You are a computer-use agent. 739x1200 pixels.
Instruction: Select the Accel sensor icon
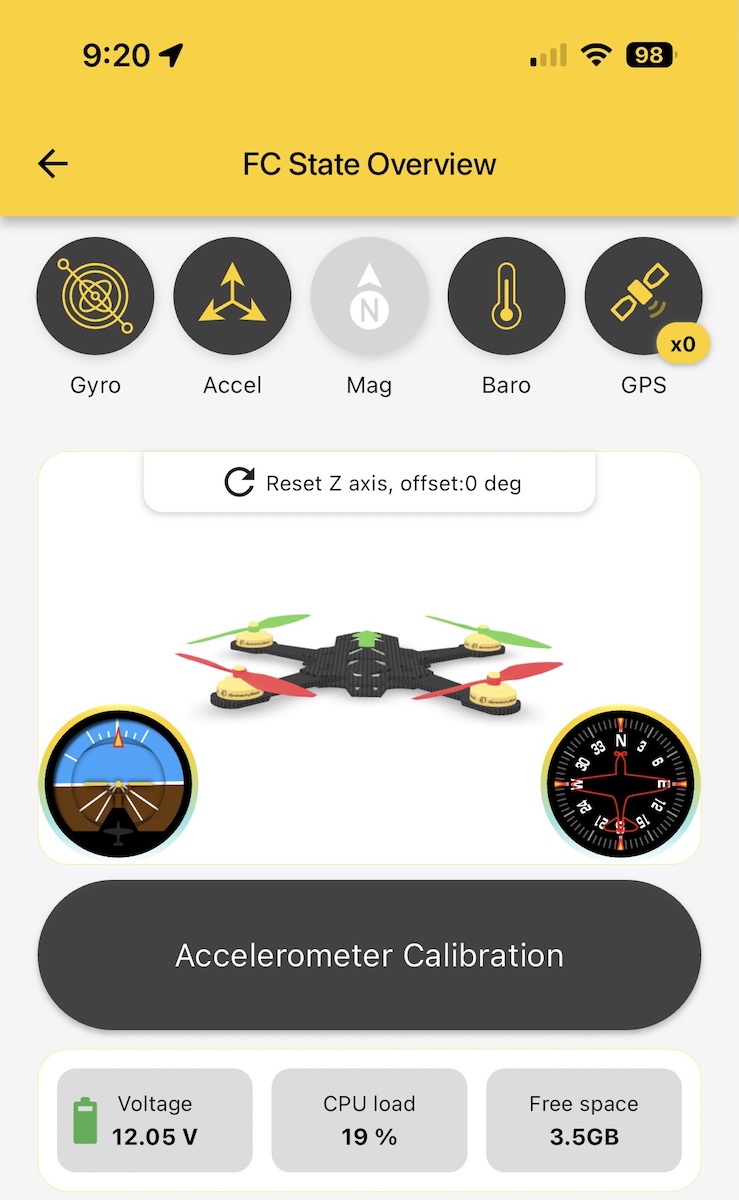(232, 296)
